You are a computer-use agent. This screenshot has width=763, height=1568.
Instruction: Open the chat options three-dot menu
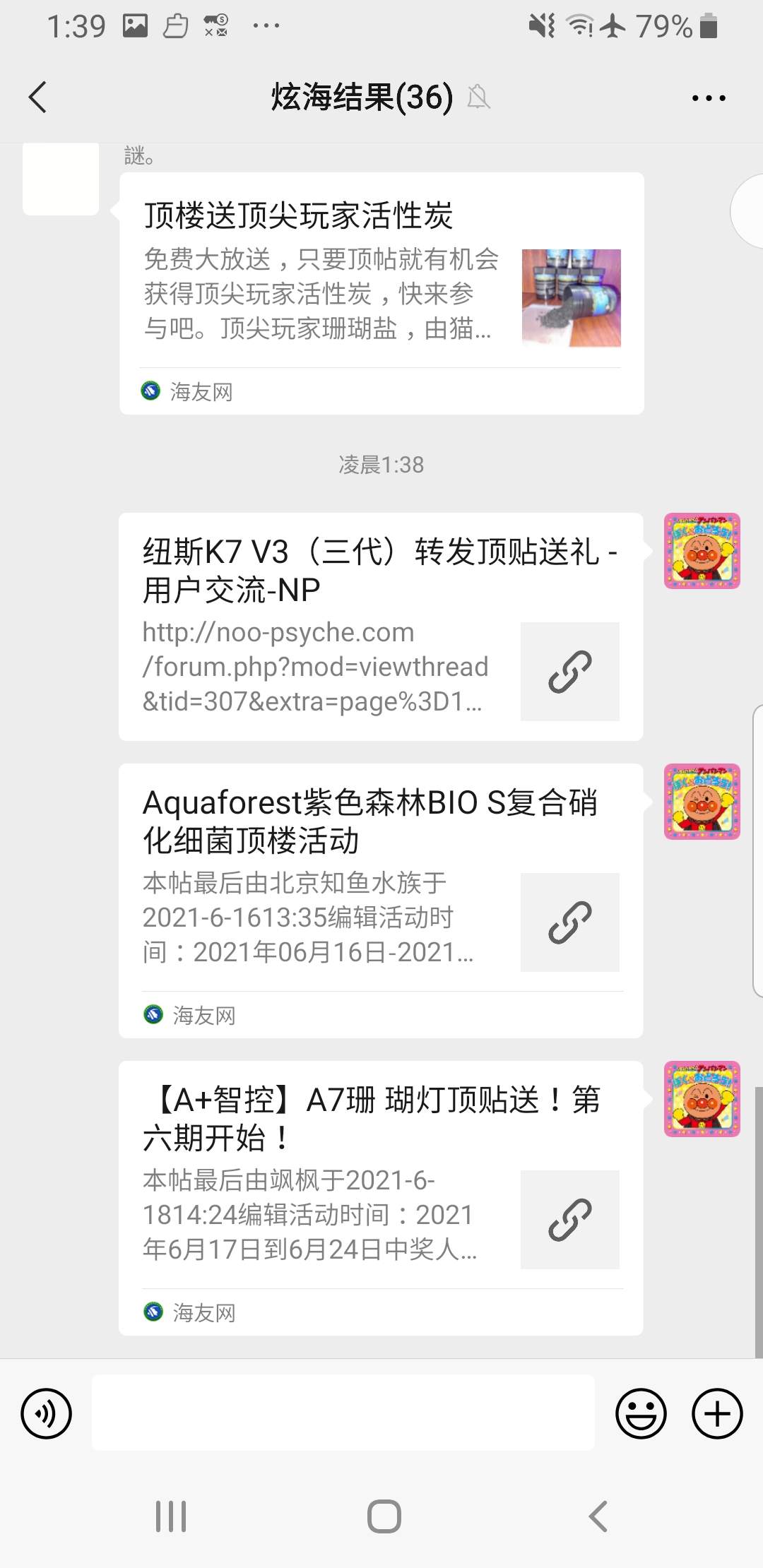708,98
